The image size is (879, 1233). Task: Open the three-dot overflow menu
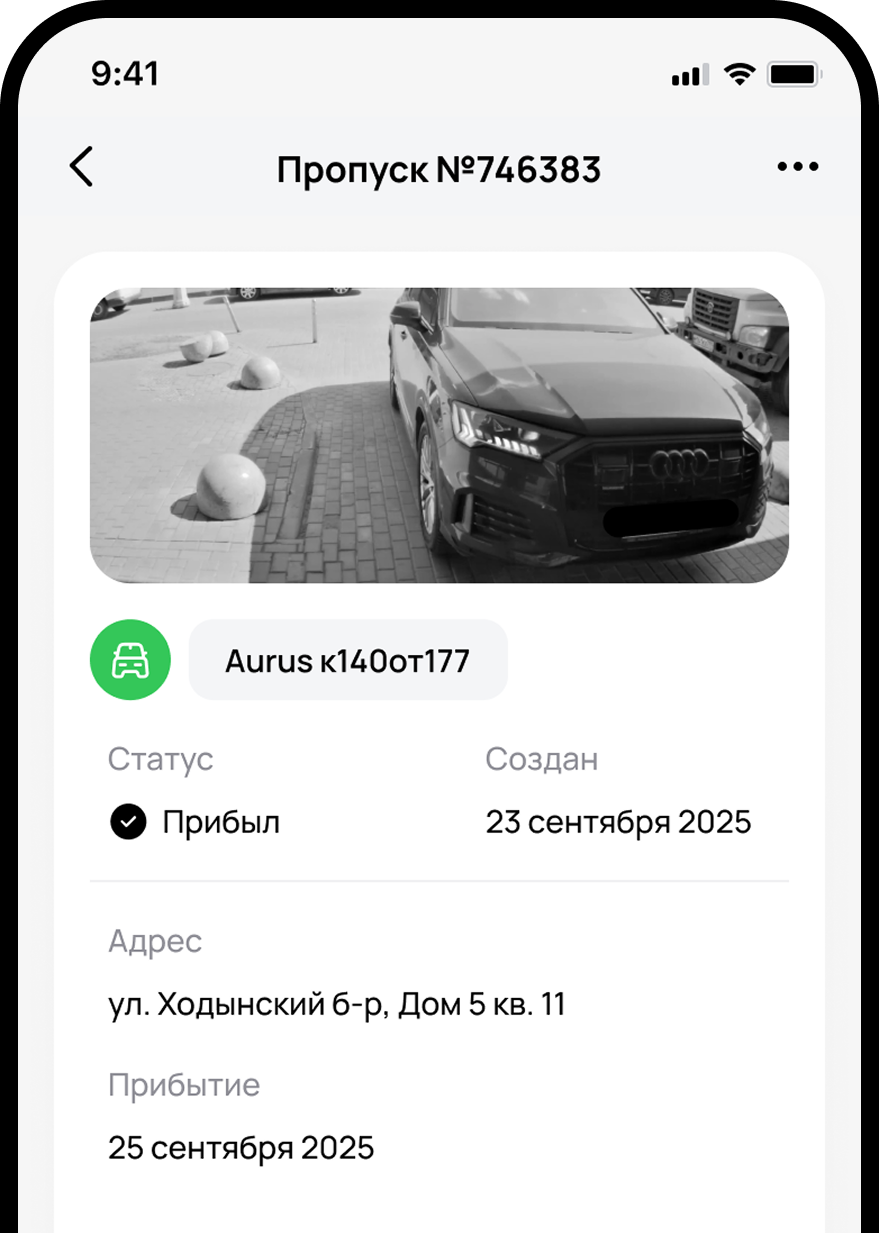coord(797,168)
